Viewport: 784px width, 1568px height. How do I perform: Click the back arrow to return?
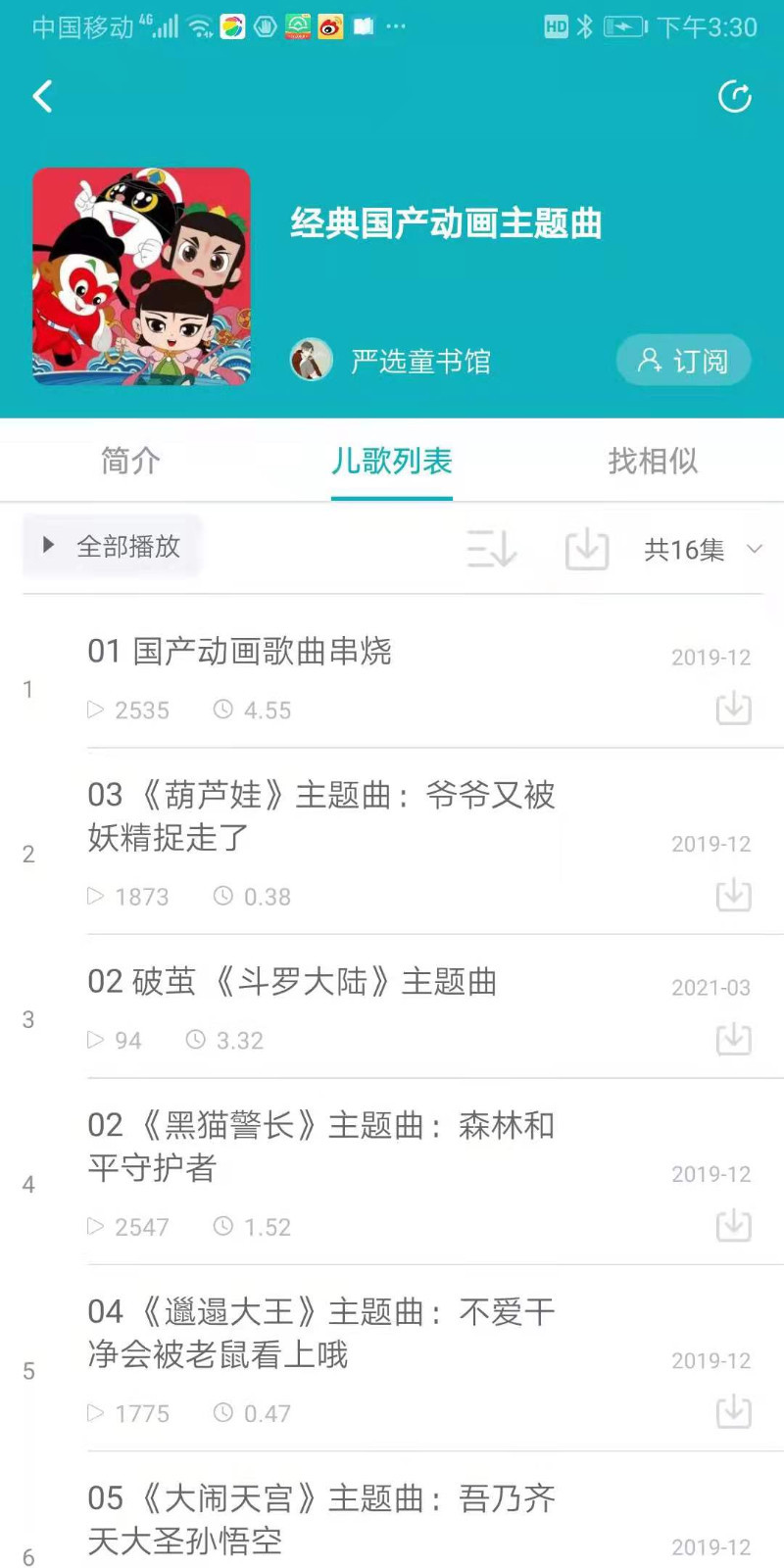[x=41, y=96]
